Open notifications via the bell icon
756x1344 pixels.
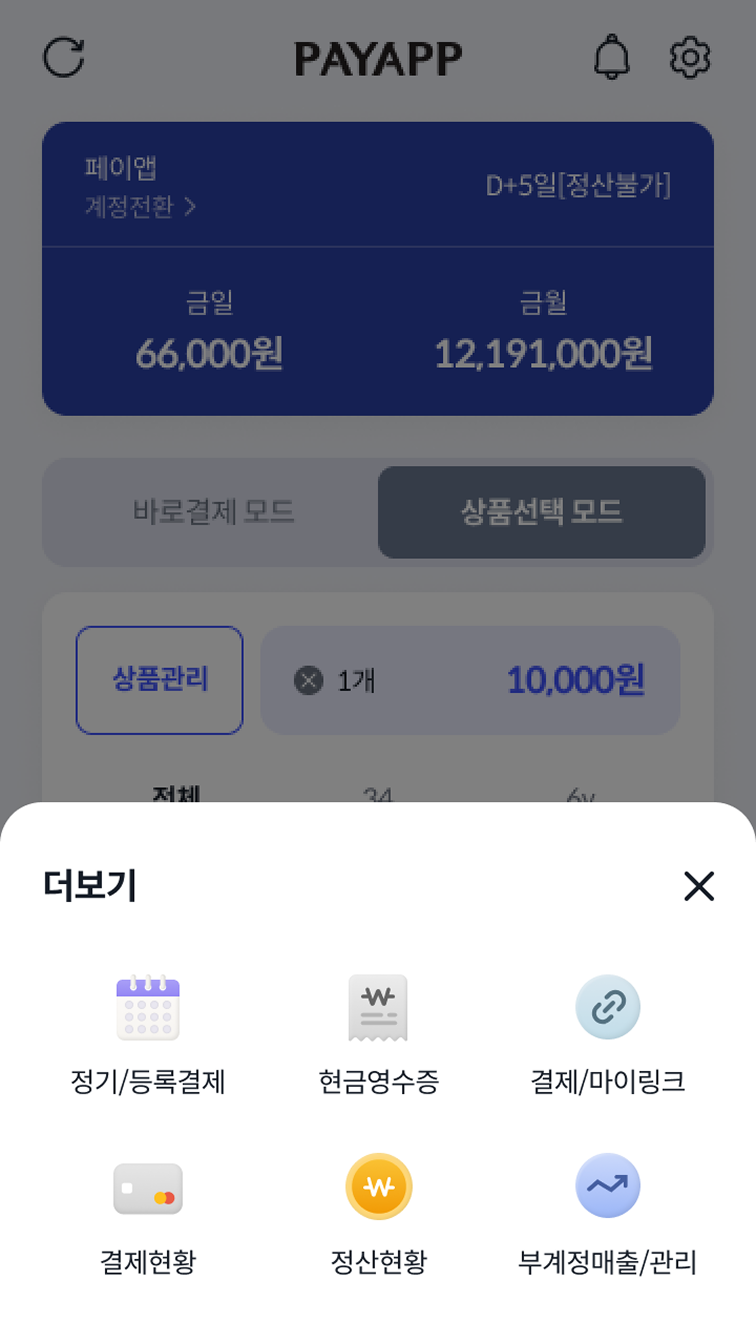click(x=613, y=57)
